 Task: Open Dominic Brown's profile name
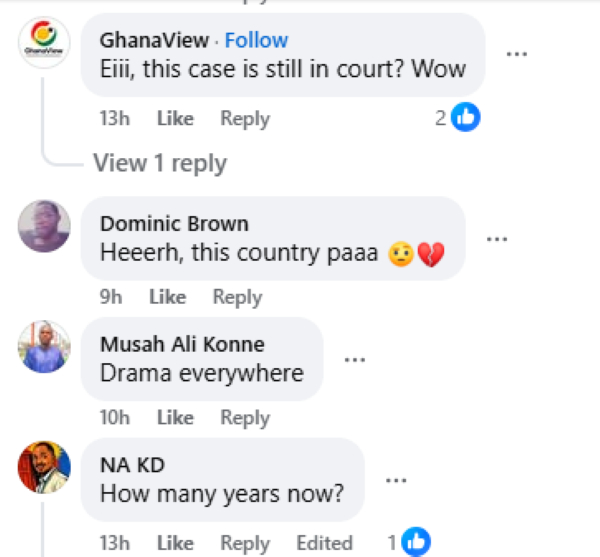174,224
